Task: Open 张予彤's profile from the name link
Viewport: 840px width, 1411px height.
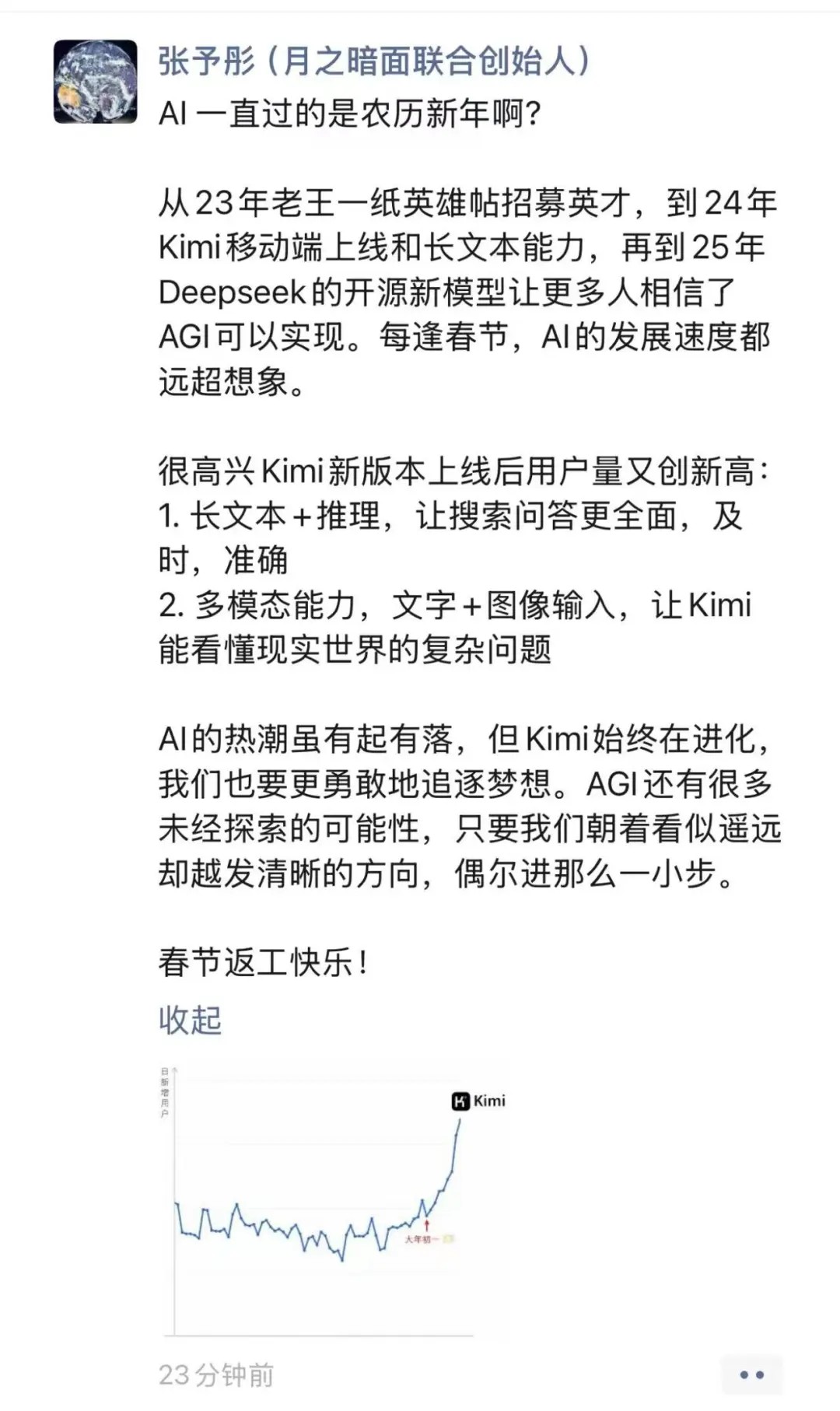Action: pos(373,61)
